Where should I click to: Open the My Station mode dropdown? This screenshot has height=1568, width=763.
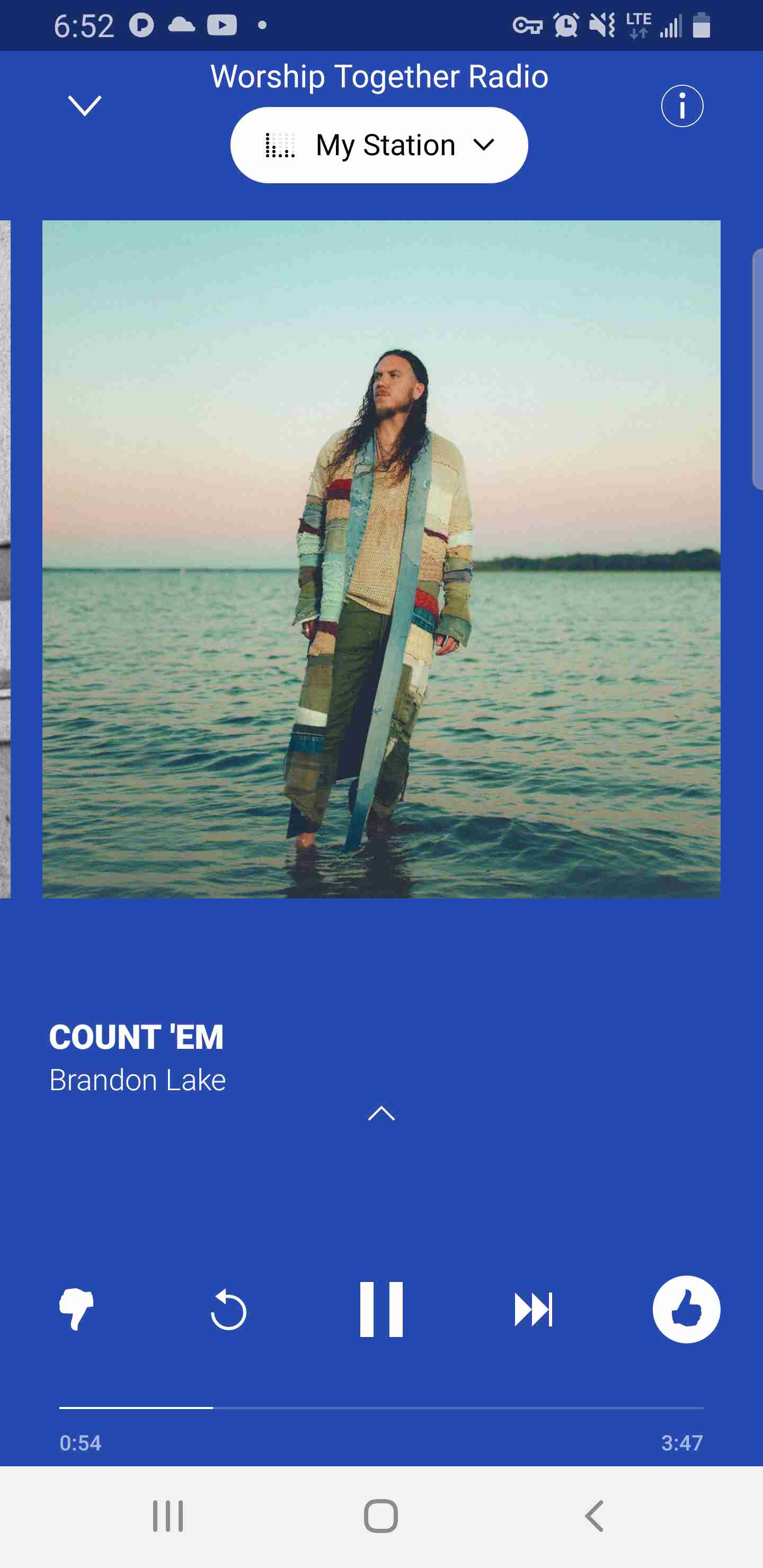tap(379, 145)
